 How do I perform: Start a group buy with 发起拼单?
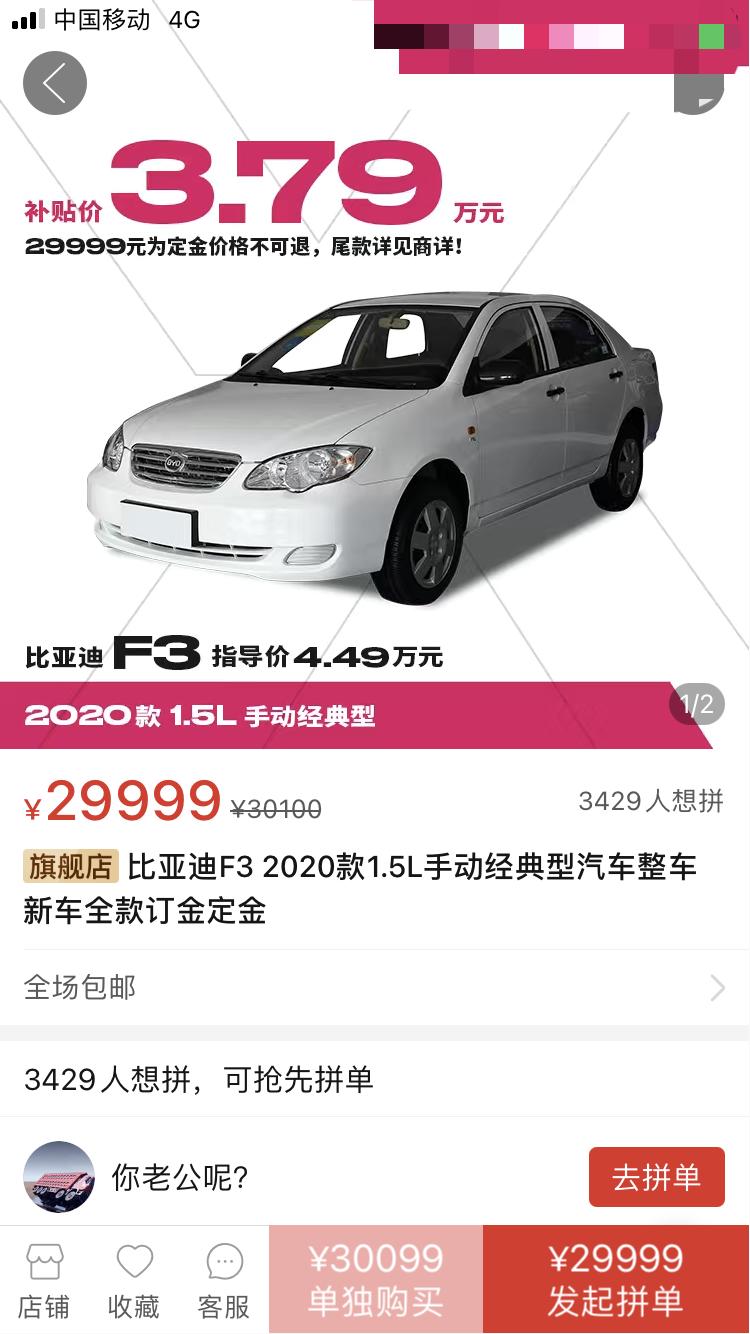[x=616, y=1279]
